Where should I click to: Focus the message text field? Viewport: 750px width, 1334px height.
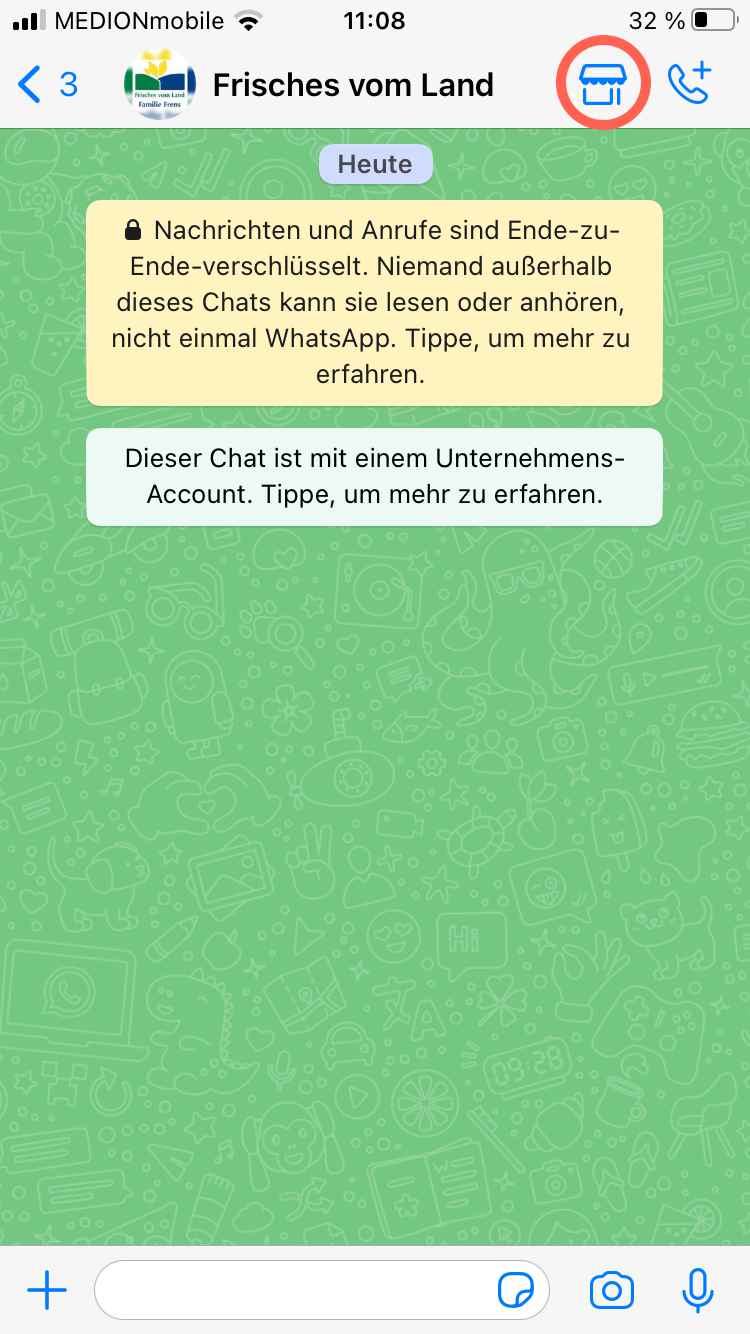pos(295,1291)
